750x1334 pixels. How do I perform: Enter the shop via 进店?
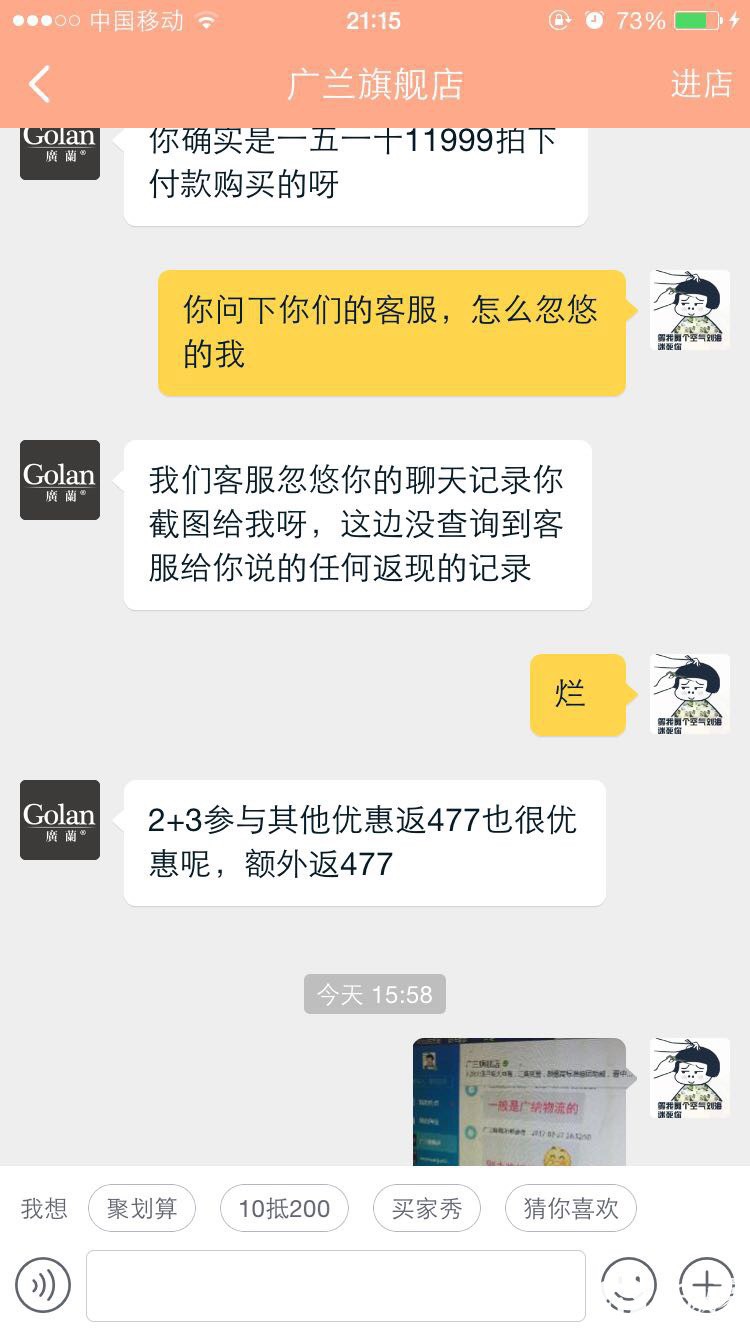click(701, 84)
